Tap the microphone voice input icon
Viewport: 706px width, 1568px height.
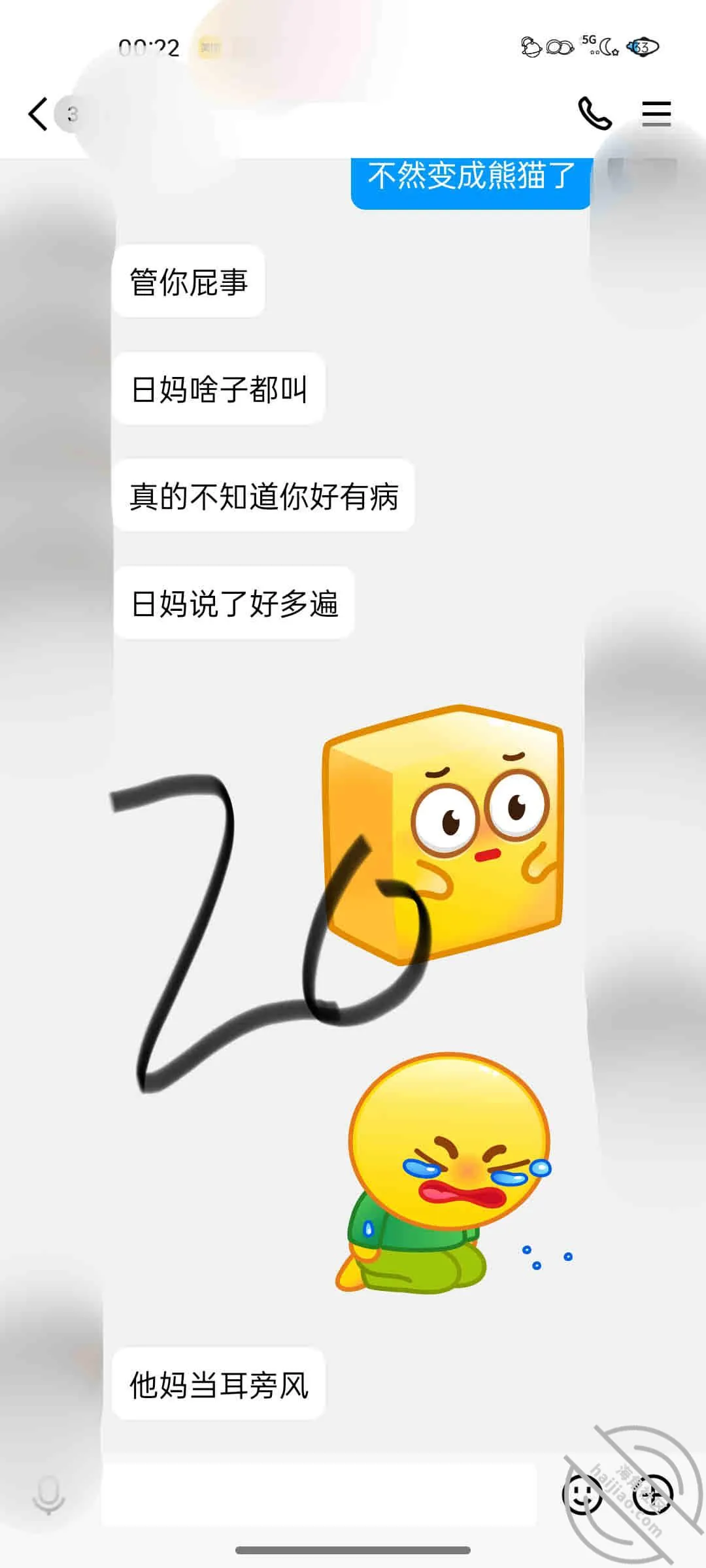click(49, 1496)
